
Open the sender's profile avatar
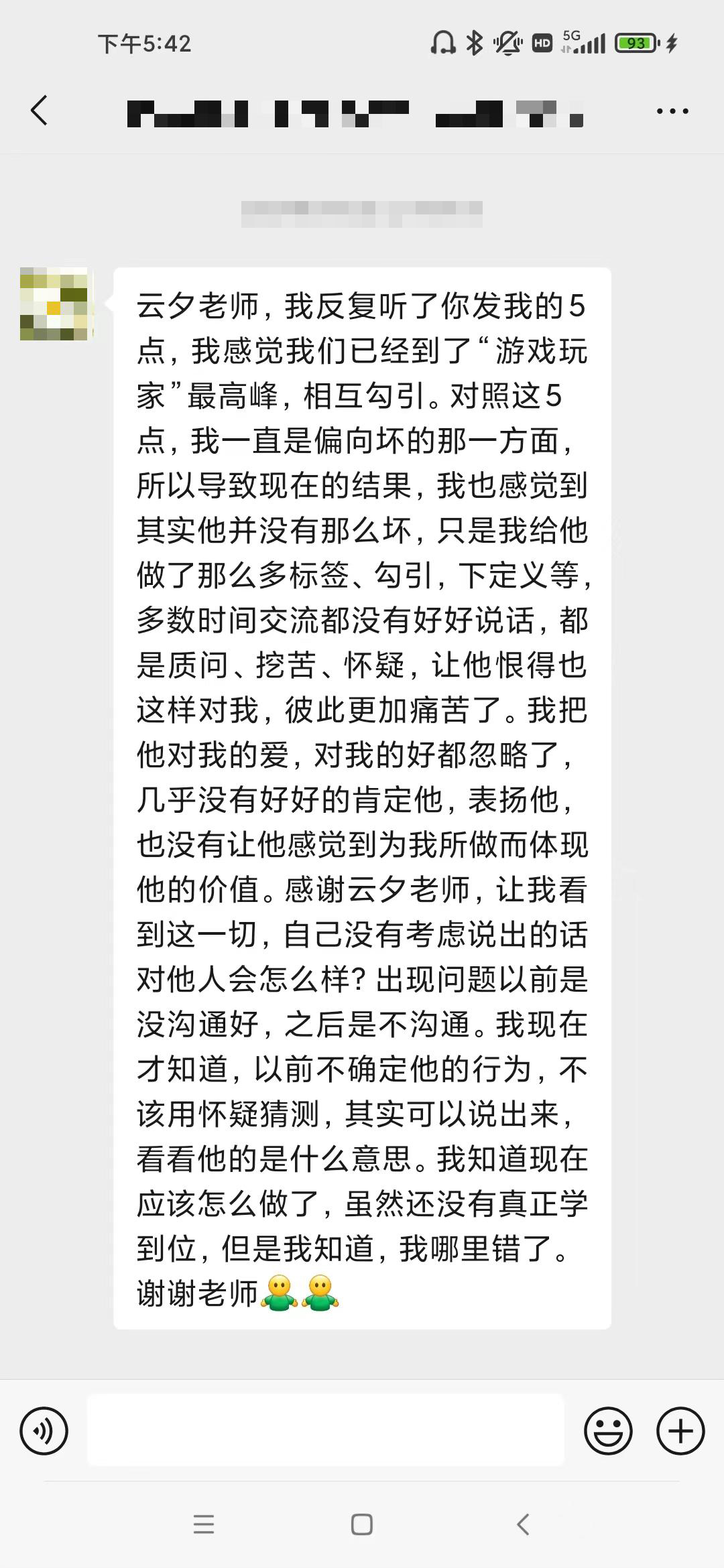click(x=54, y=304)
